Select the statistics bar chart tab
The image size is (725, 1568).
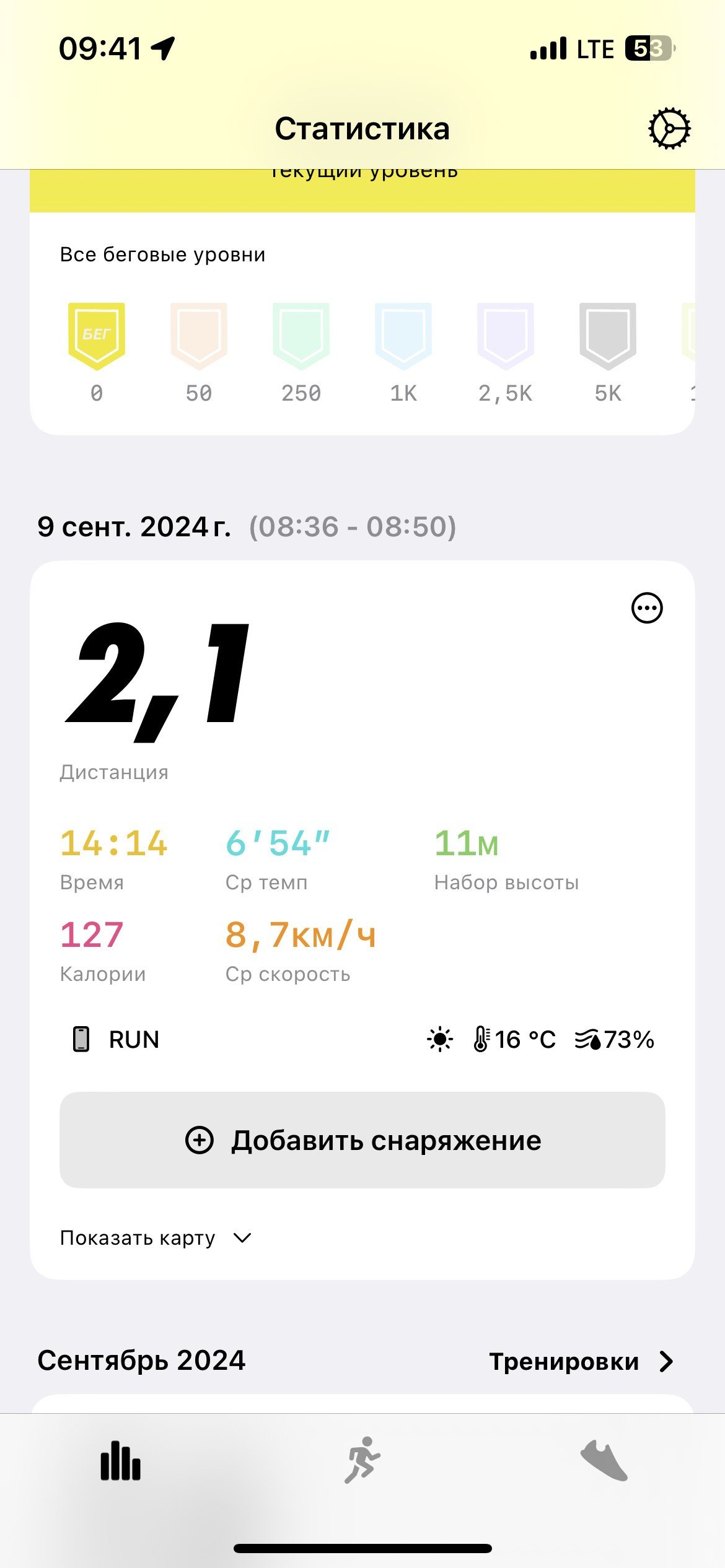(x=121, y=1460)
